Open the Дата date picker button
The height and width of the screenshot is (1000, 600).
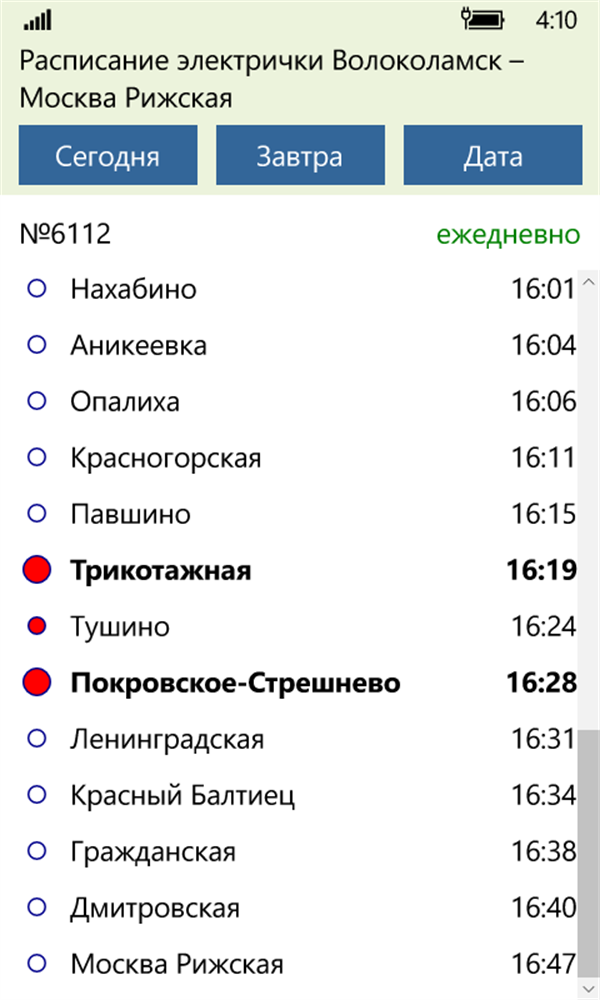point(492,156)
